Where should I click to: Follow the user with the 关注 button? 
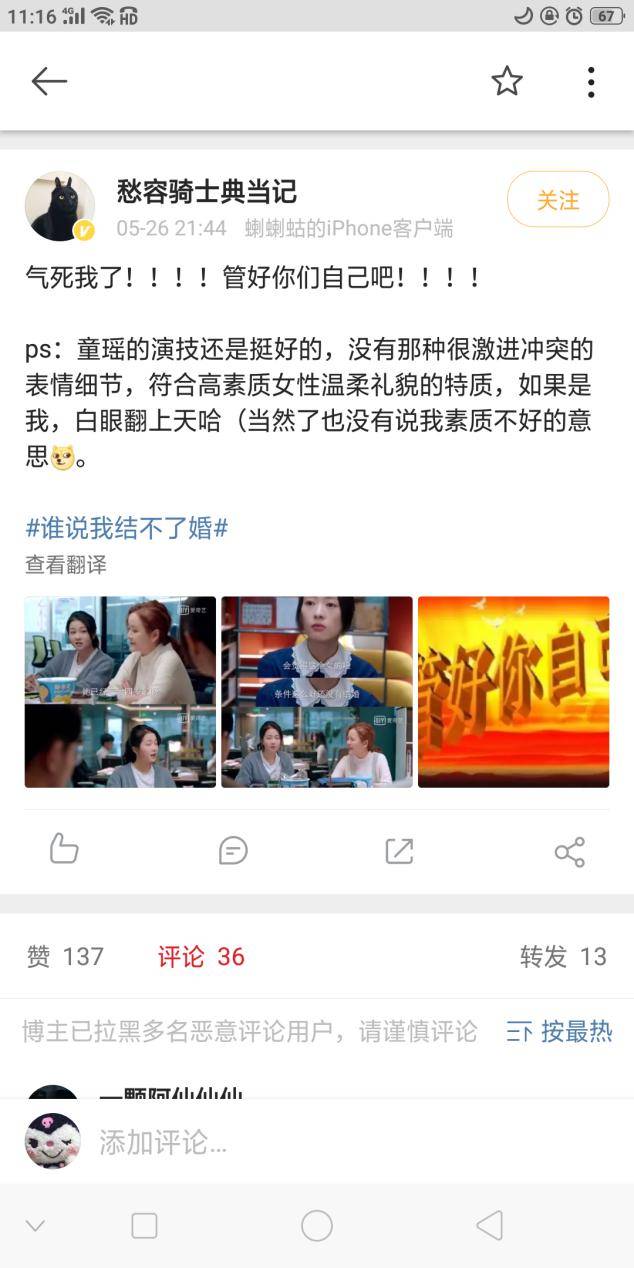(558, 200)
